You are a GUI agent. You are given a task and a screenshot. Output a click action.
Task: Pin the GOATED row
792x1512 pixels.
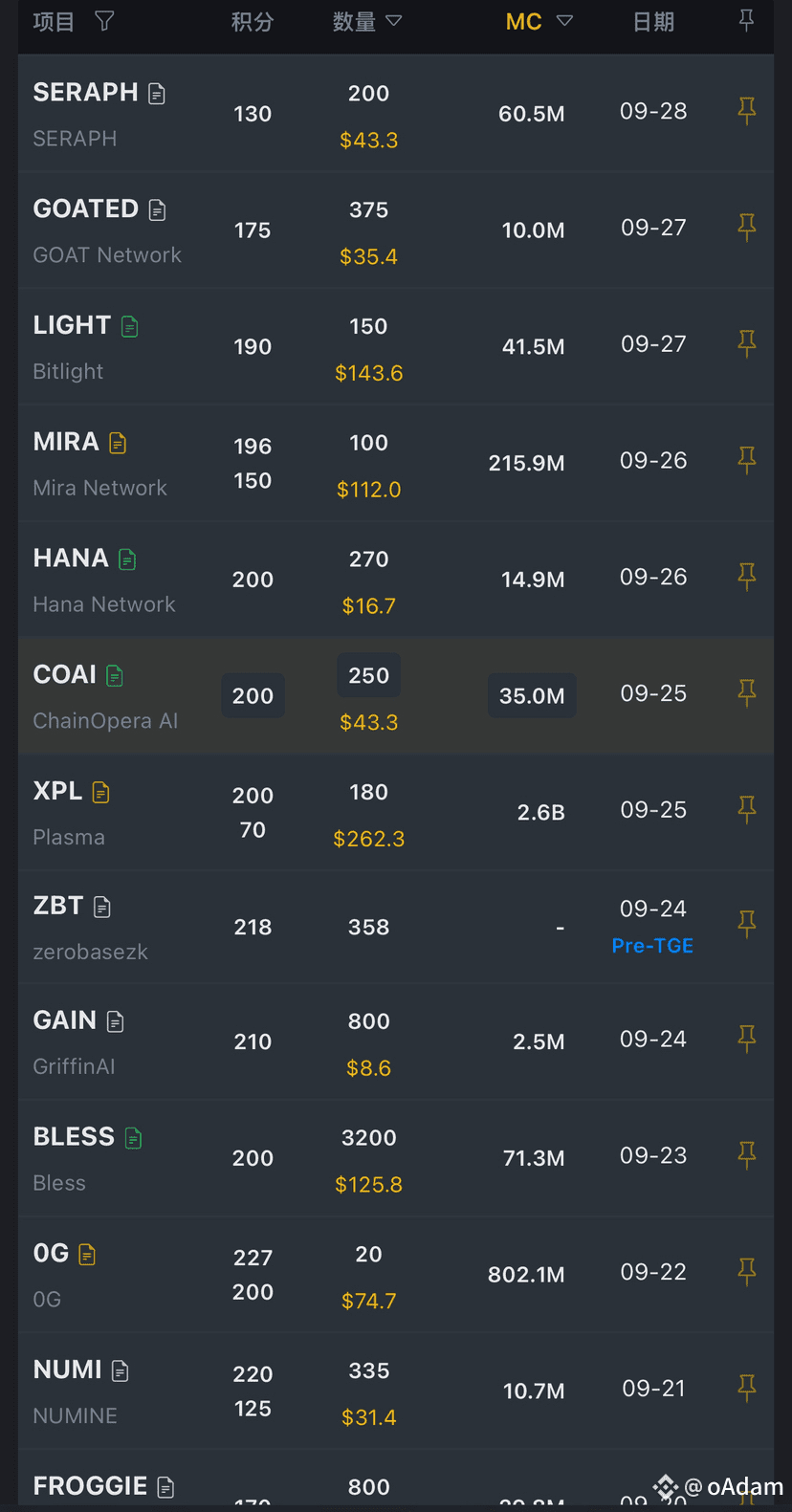747,228
